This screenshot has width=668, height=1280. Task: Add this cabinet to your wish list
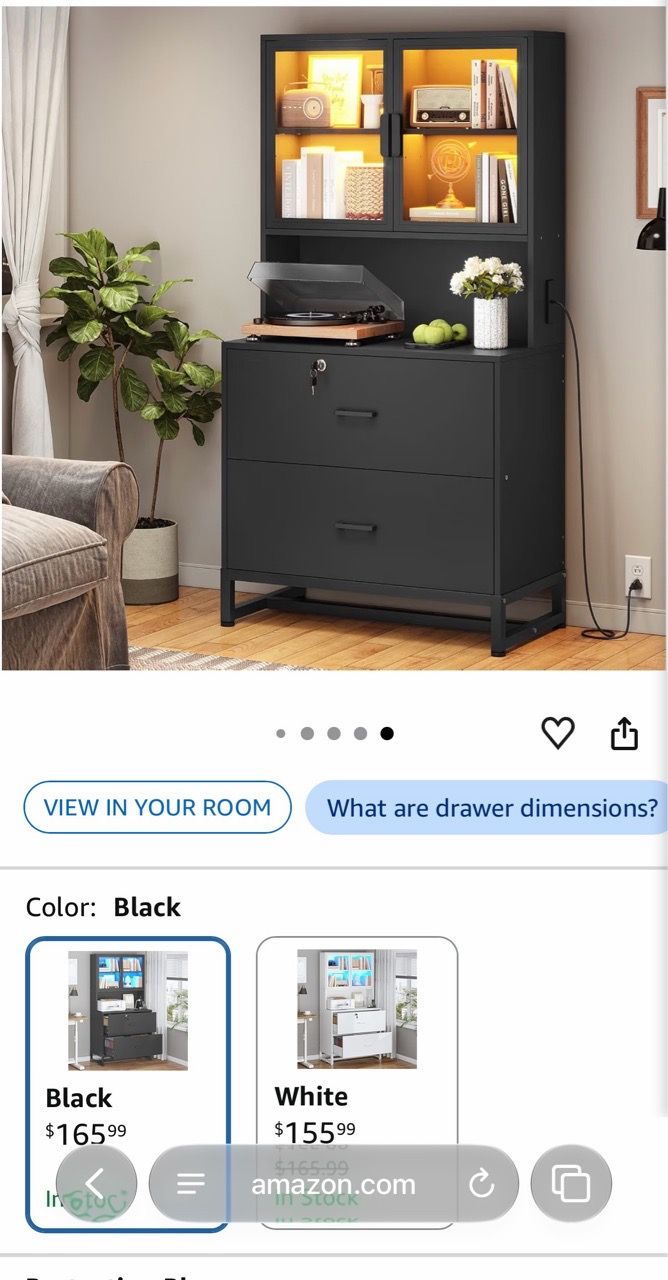(558, 733)
